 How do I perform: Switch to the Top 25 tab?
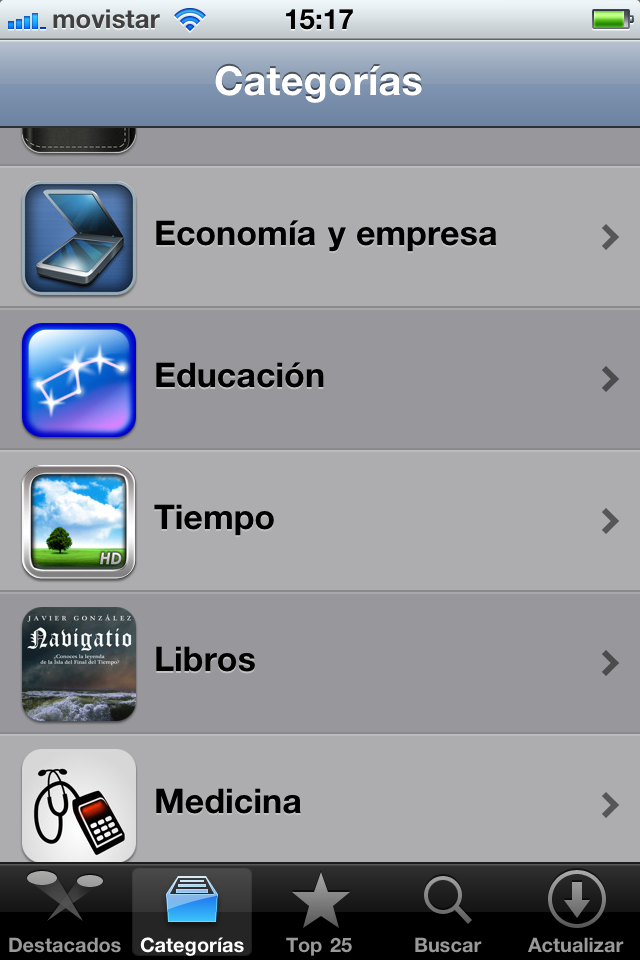click(x=320, y=912)
